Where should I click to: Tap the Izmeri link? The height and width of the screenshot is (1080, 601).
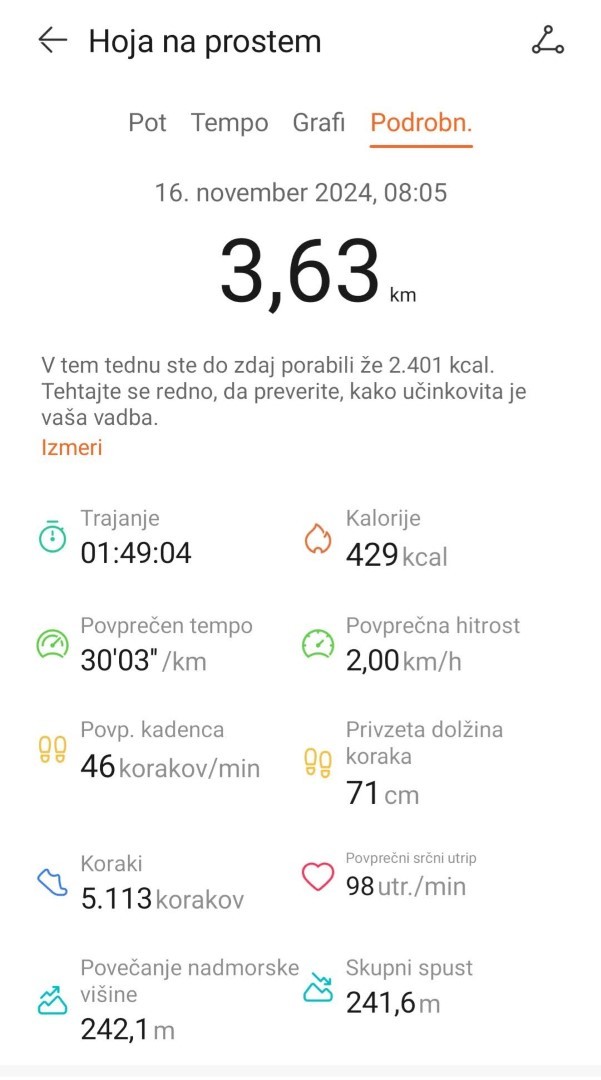click(x=72, y=448)
